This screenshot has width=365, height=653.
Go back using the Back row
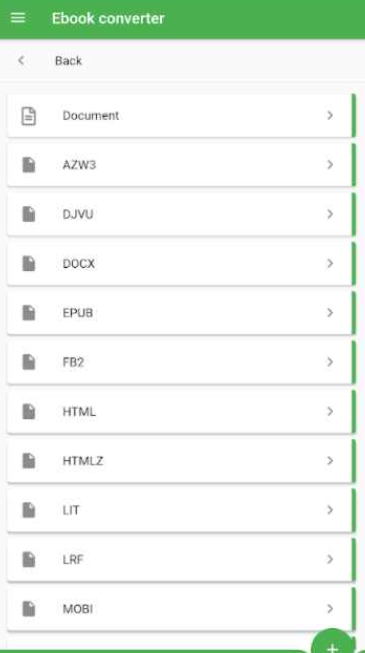[182, 61]
